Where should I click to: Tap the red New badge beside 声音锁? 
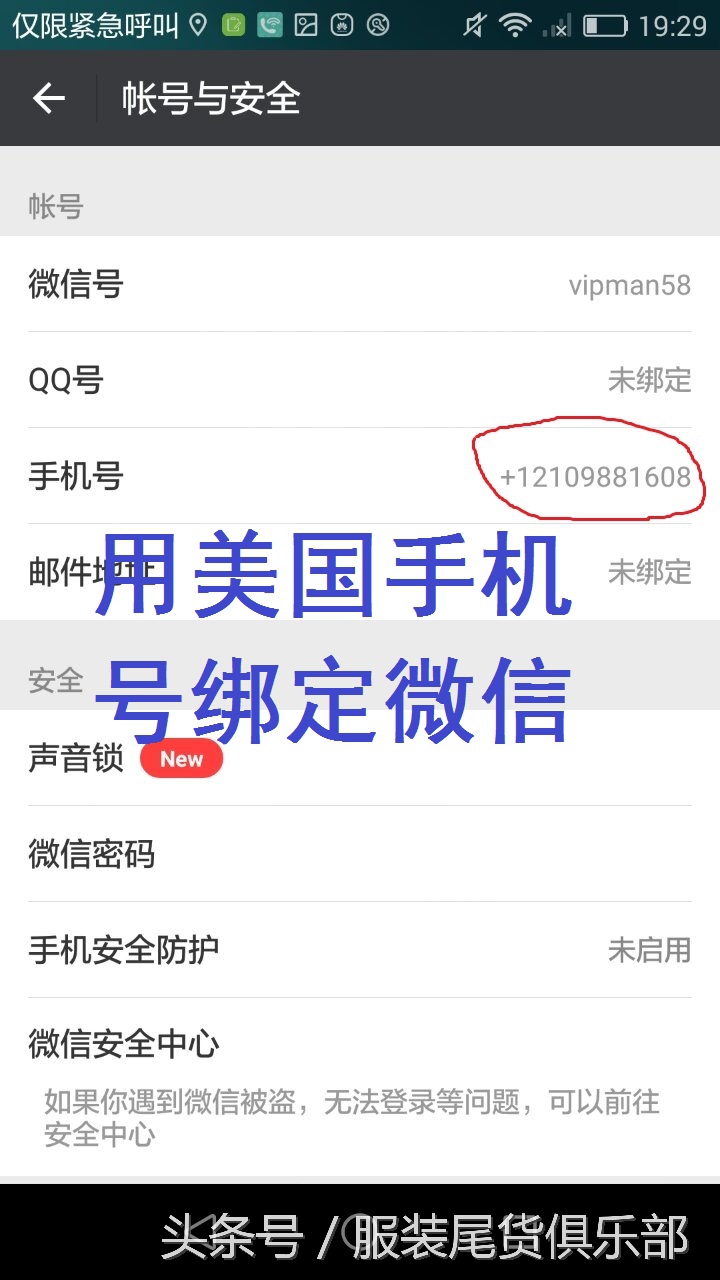click(x=181, y=759)
